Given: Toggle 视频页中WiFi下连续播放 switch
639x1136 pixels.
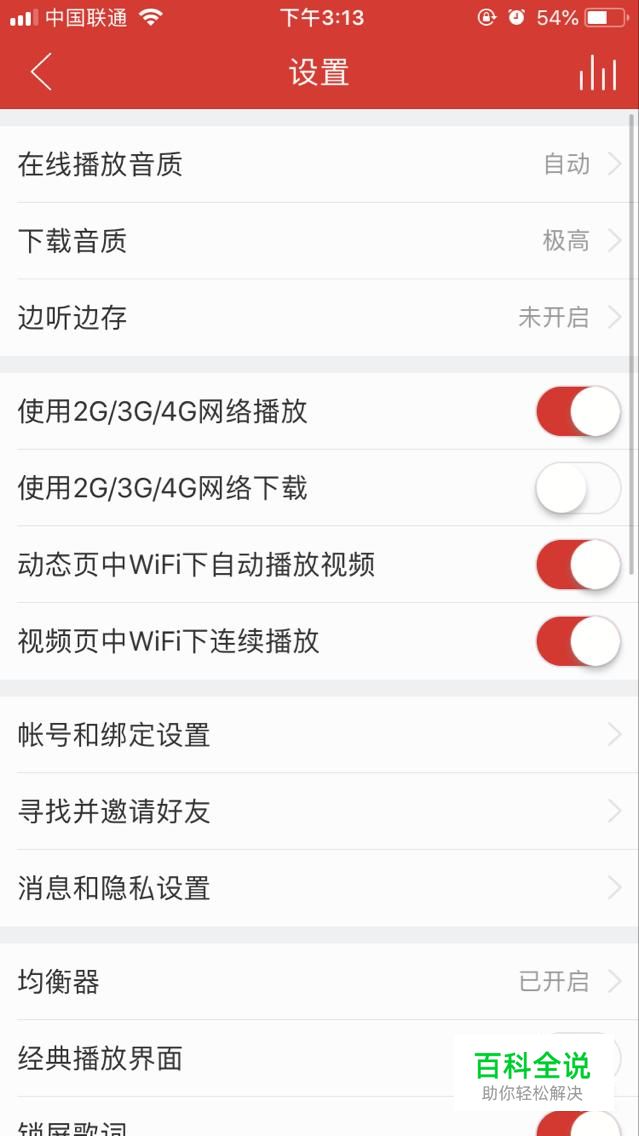Looking at the screenshot, I should [x=578, y=641].
